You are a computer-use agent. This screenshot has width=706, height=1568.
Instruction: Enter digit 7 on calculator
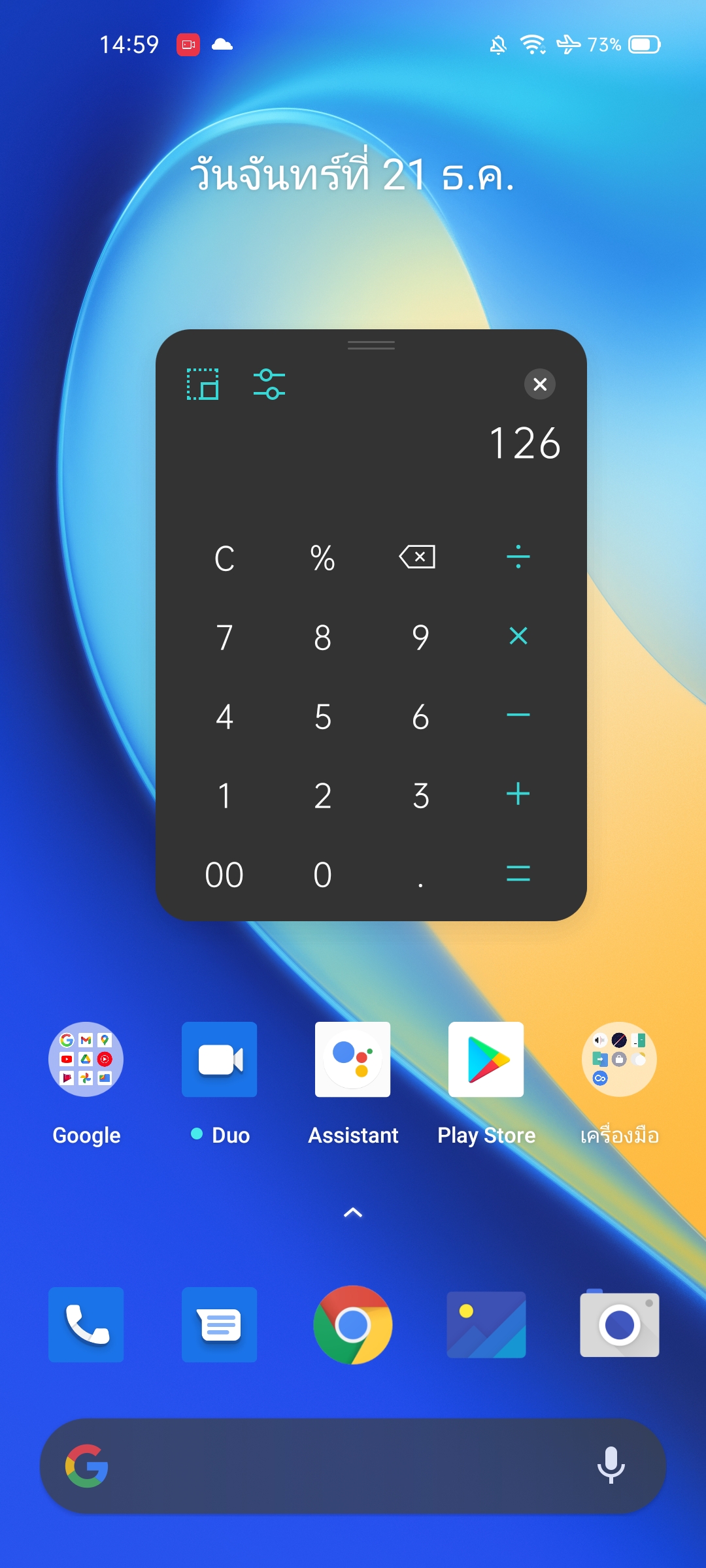[x=224, y=638]
